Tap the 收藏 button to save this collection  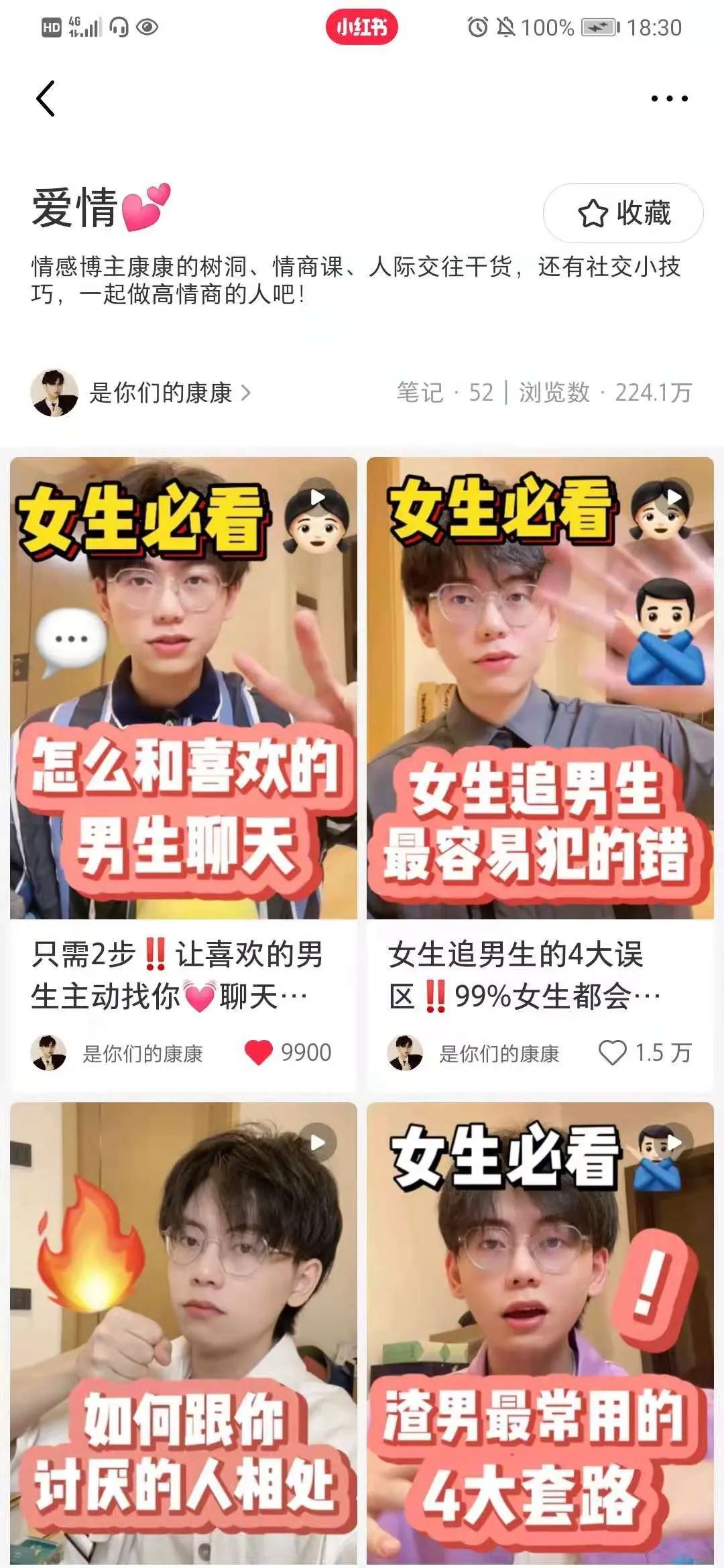[x=623, y=213]
